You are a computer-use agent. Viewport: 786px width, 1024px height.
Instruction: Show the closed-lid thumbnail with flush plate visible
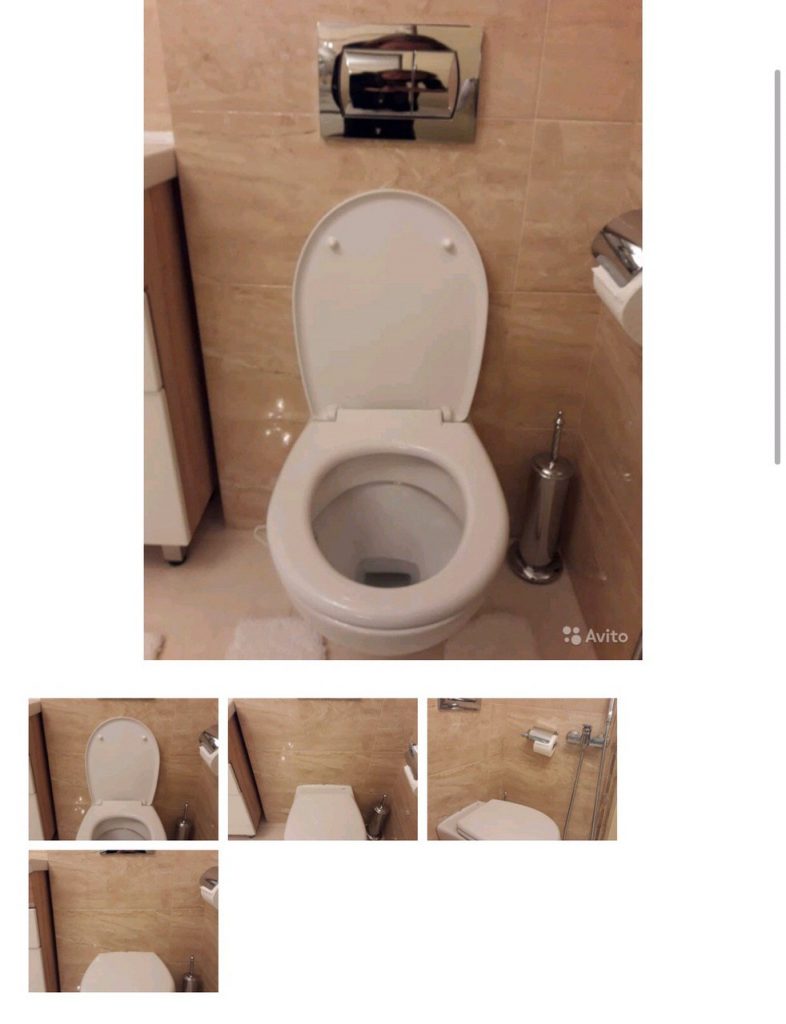pos(123,921)
